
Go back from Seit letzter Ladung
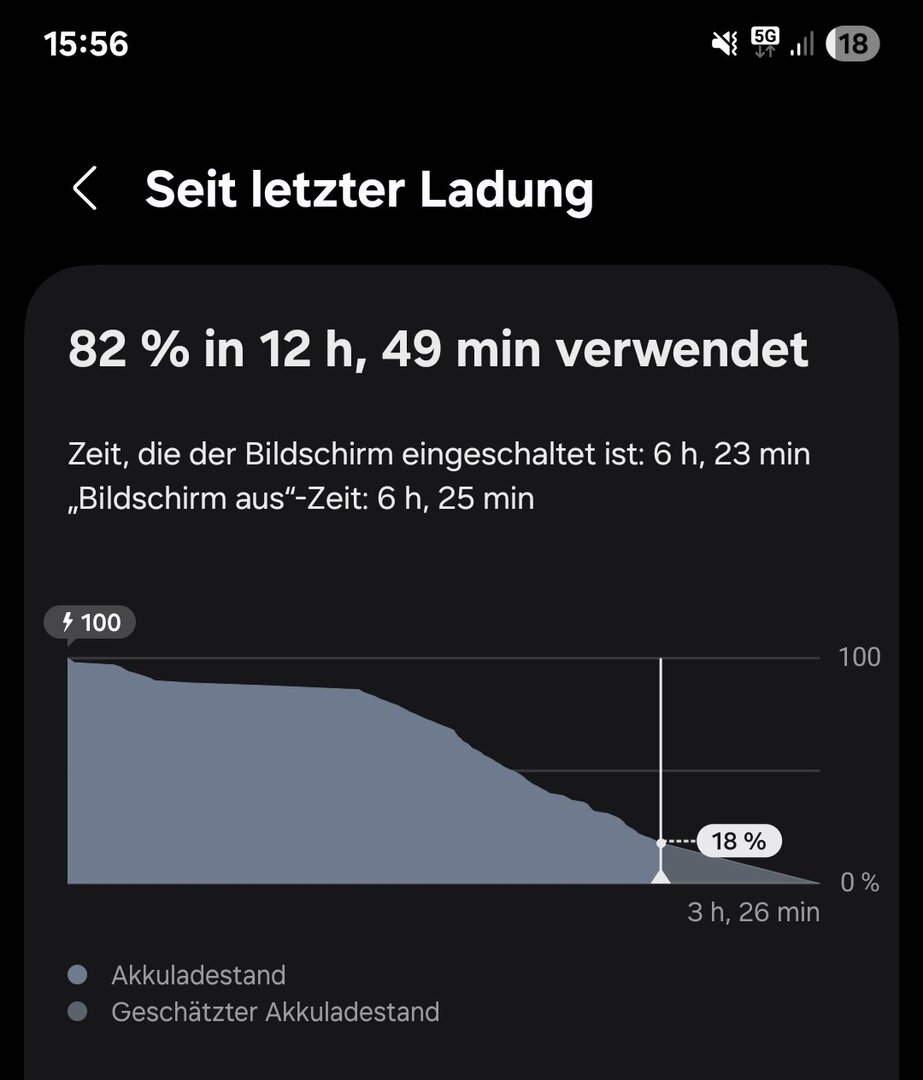click(x=86, y=189)
